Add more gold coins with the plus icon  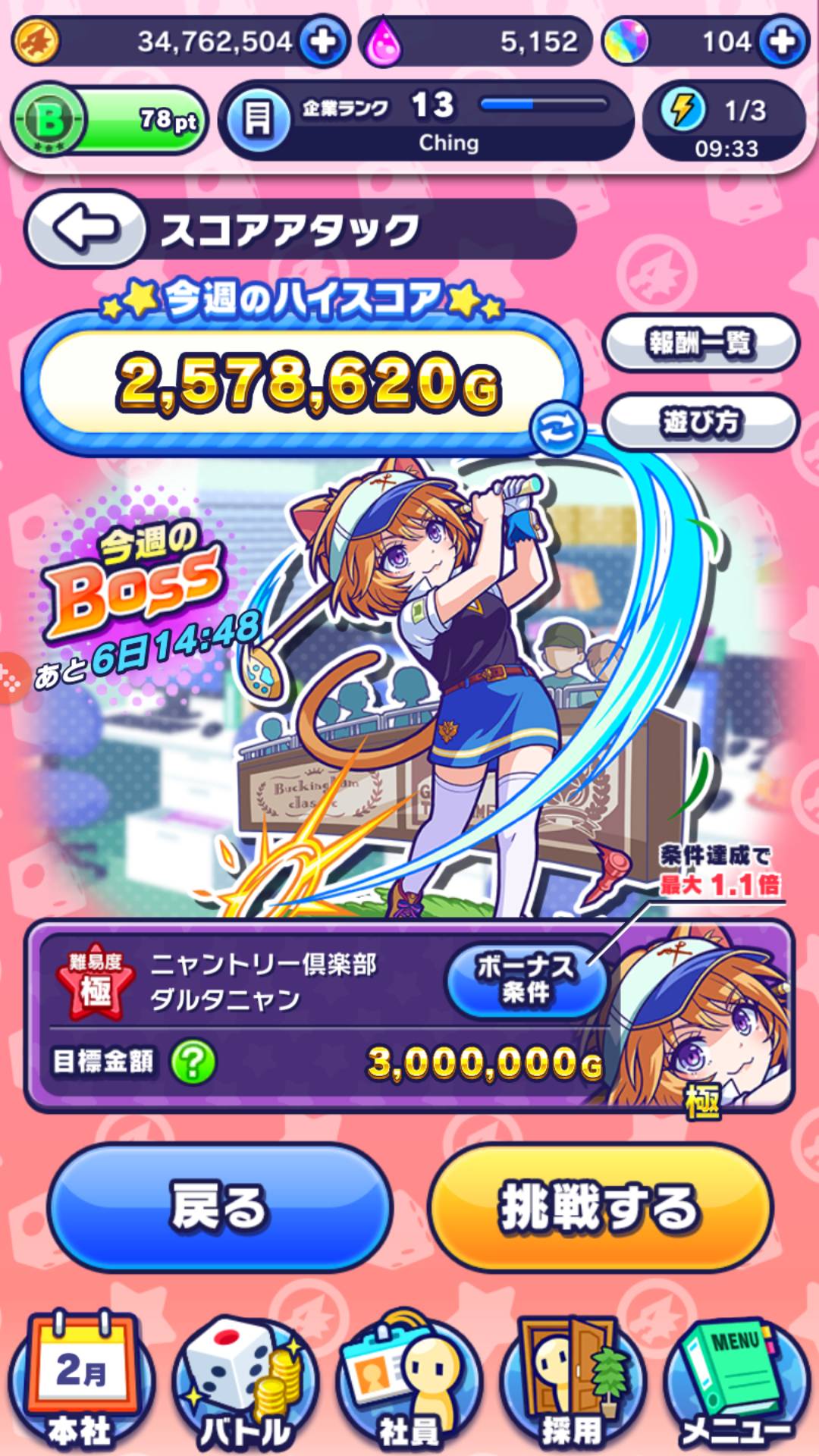(323, 41)
